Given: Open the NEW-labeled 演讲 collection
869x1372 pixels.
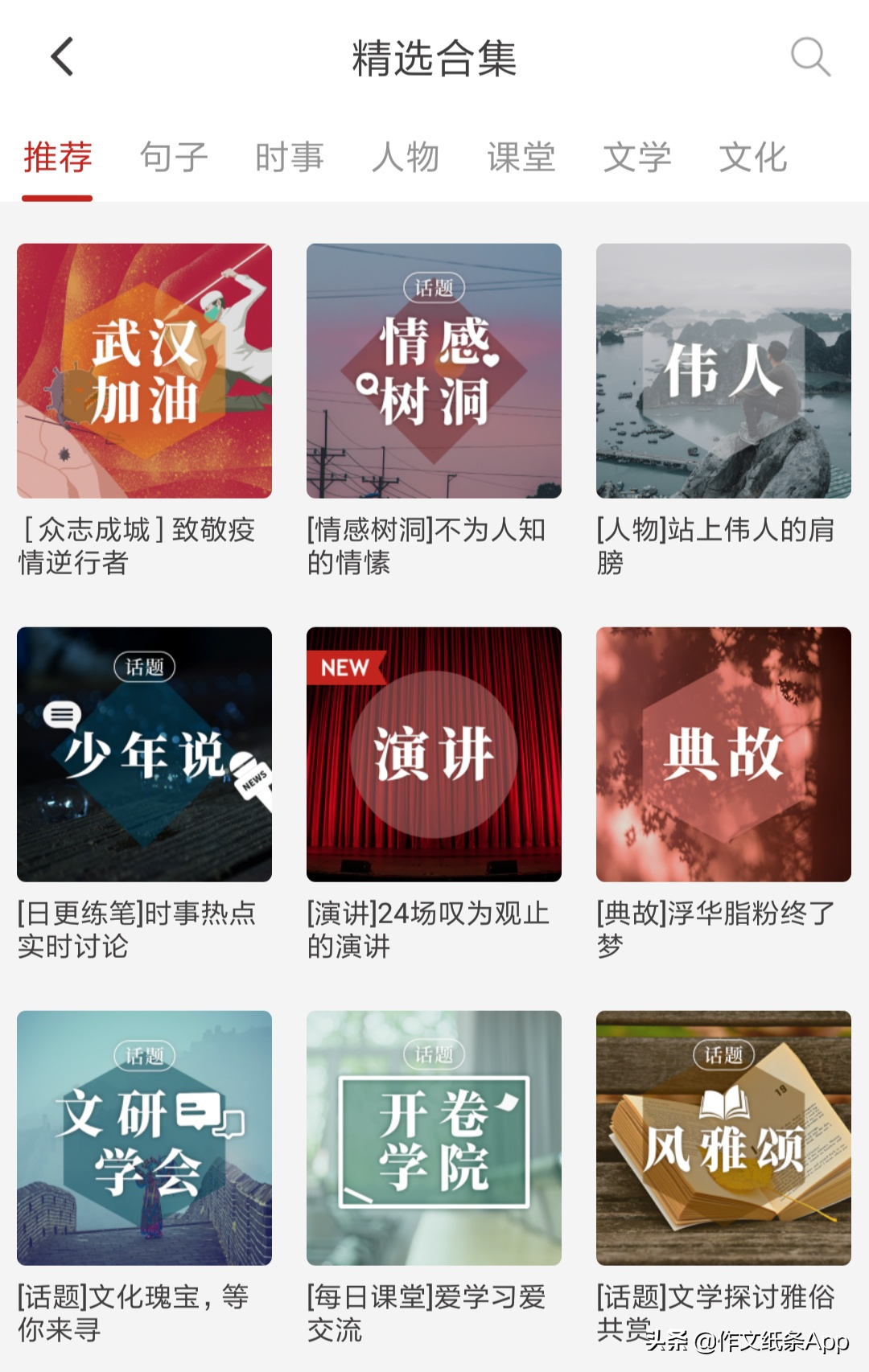Looking at the screenshot, I should (x=434, y=756).
